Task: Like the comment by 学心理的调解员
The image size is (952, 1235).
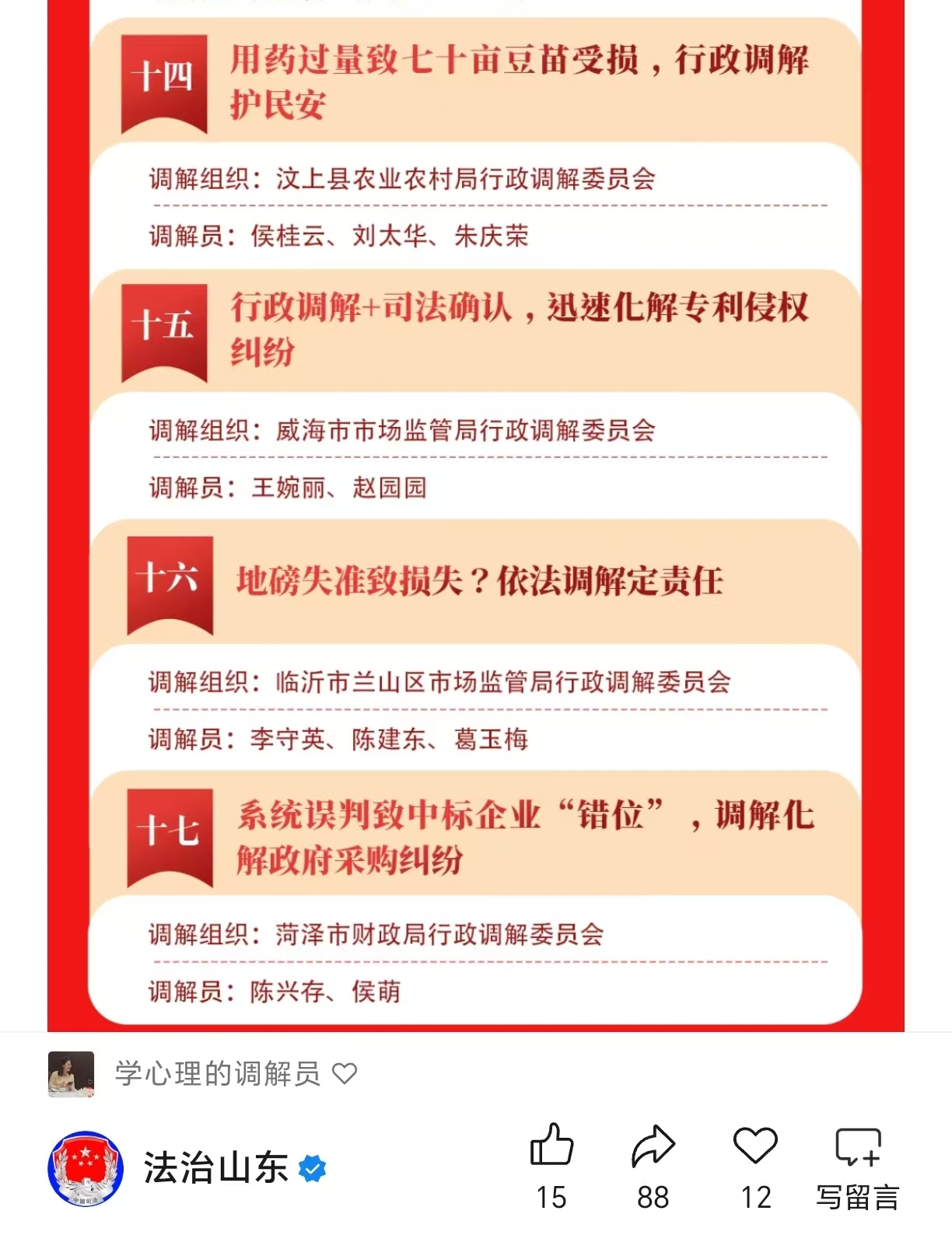Action: tap(345, 1074)
